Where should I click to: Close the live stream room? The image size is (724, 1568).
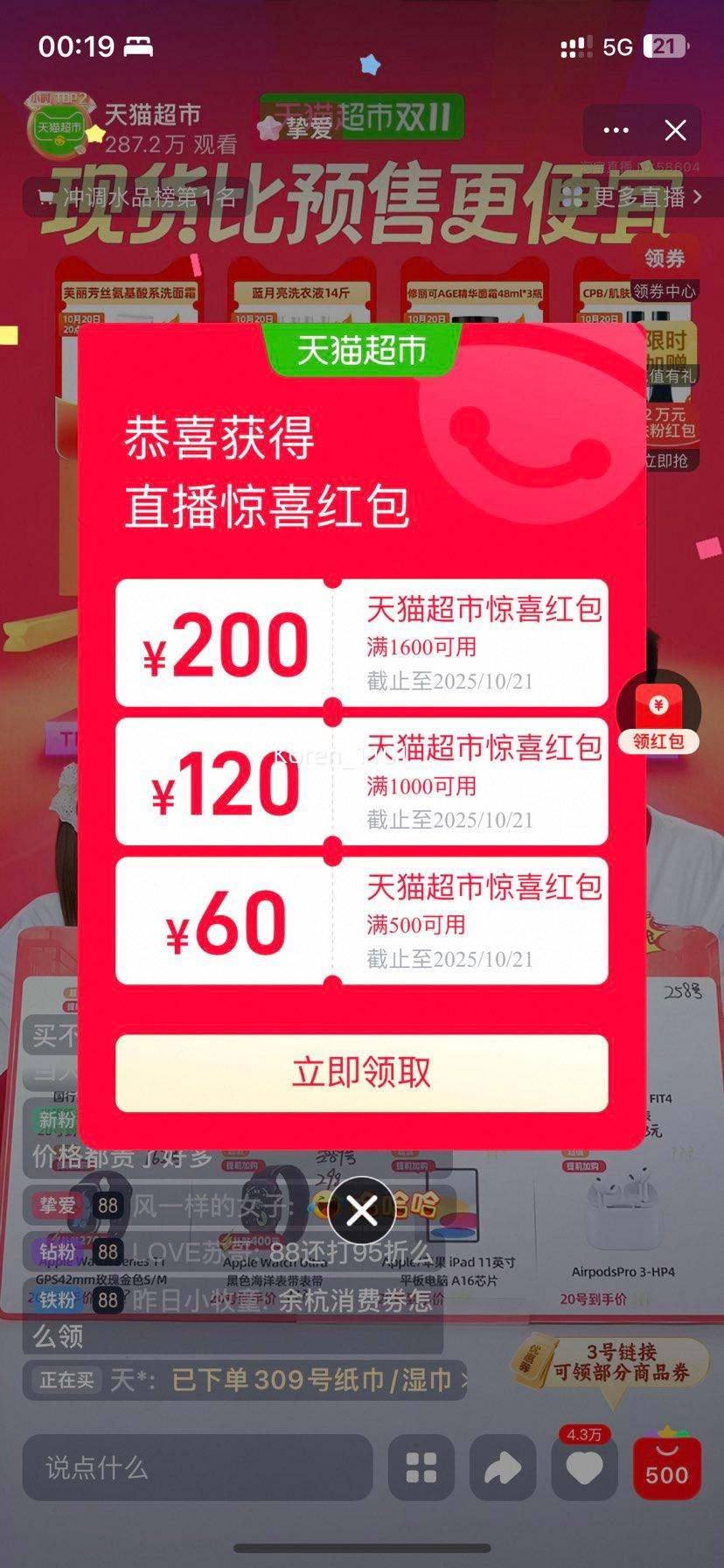pos(675,130)
